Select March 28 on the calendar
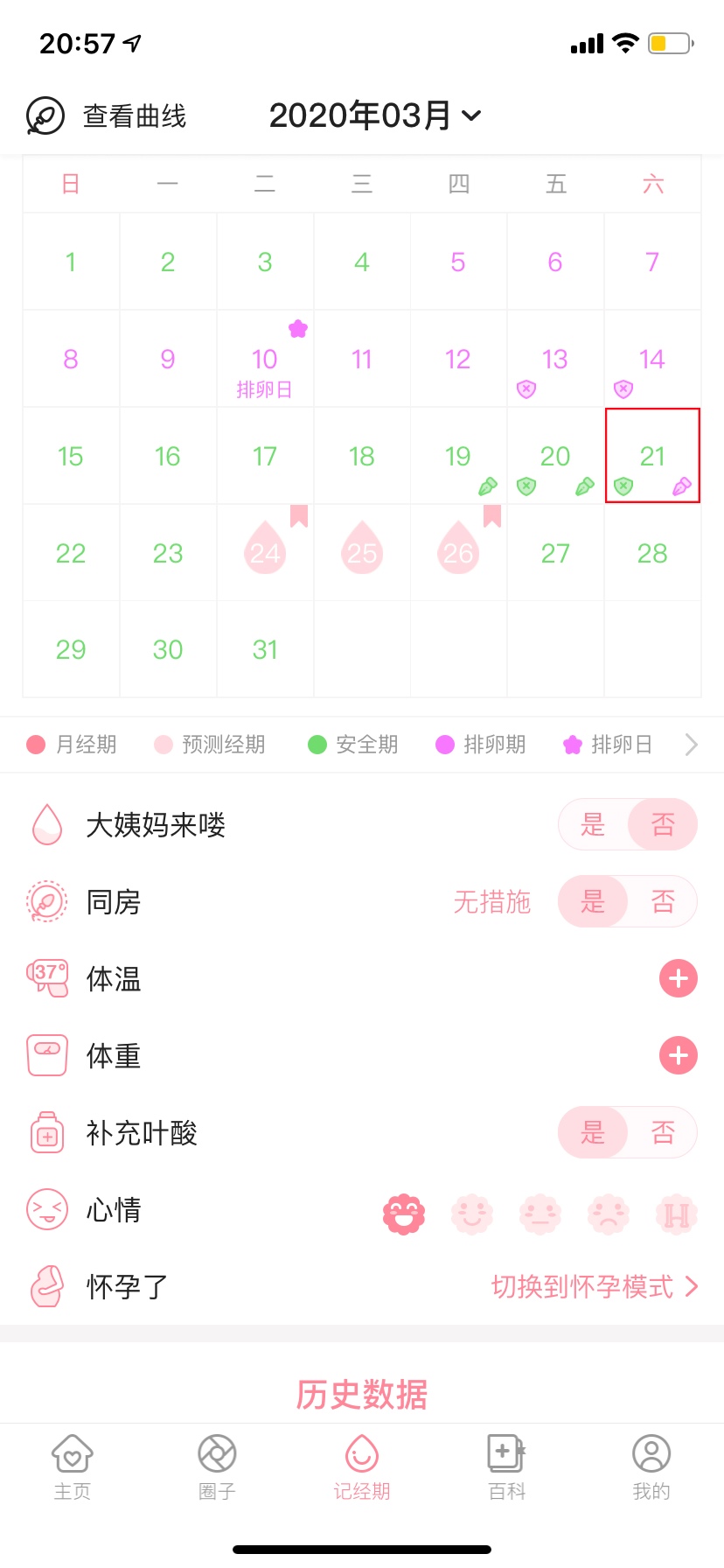 652,552
